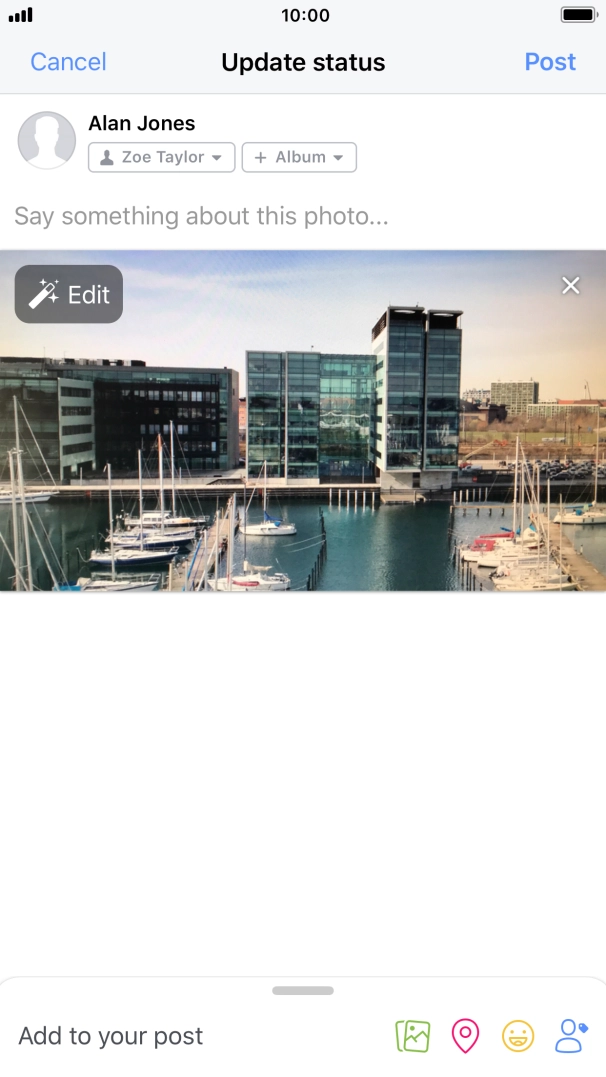Remove the attached photo with the X
This screenshot has width=606, height=1077.
point(570,286)
